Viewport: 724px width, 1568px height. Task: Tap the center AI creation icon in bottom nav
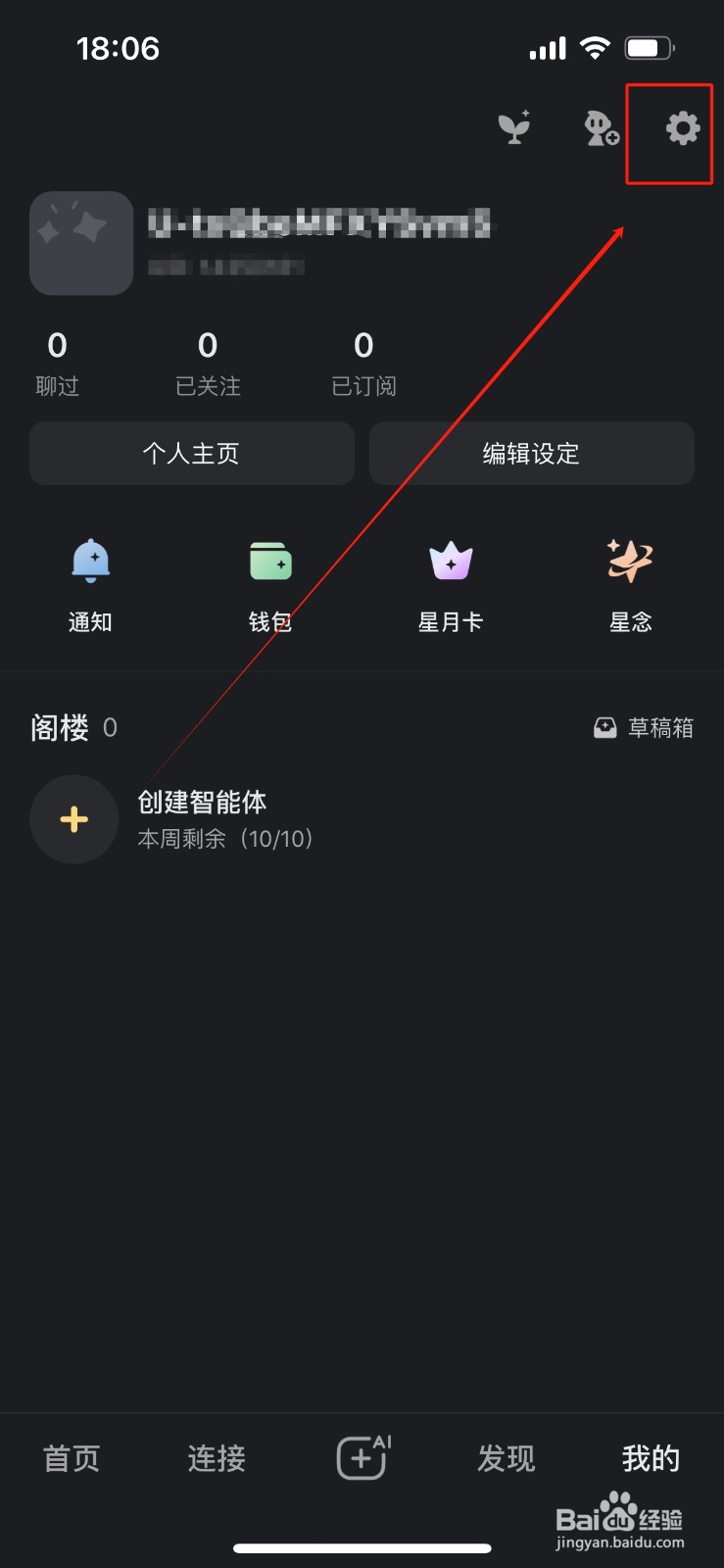tap(362, 1458)
